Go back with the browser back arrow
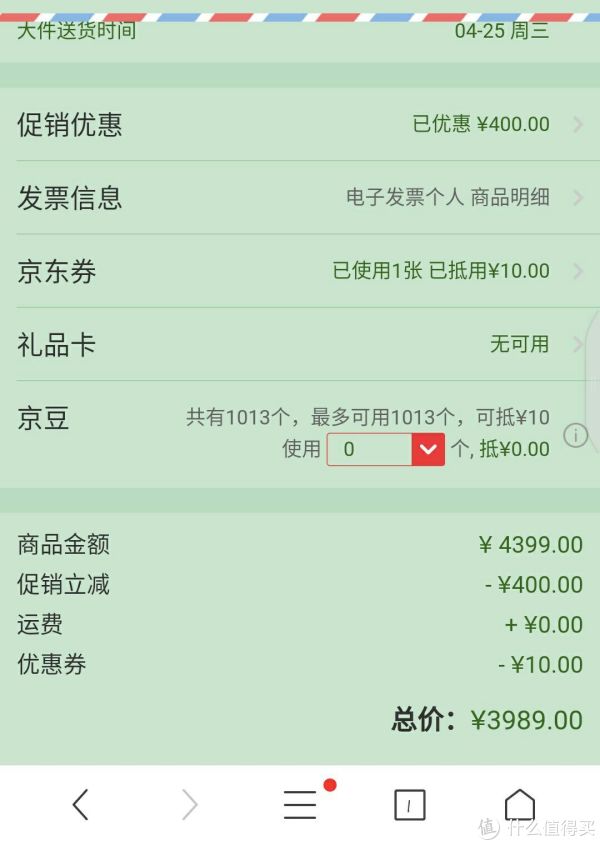 [x=81, y=804]
